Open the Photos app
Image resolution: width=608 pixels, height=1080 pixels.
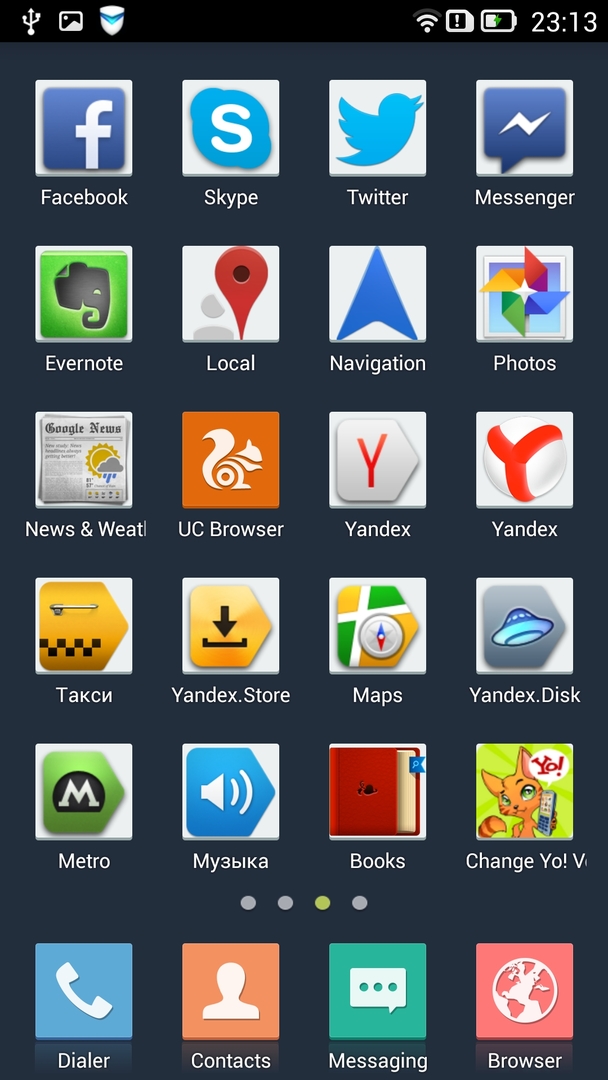525,295
